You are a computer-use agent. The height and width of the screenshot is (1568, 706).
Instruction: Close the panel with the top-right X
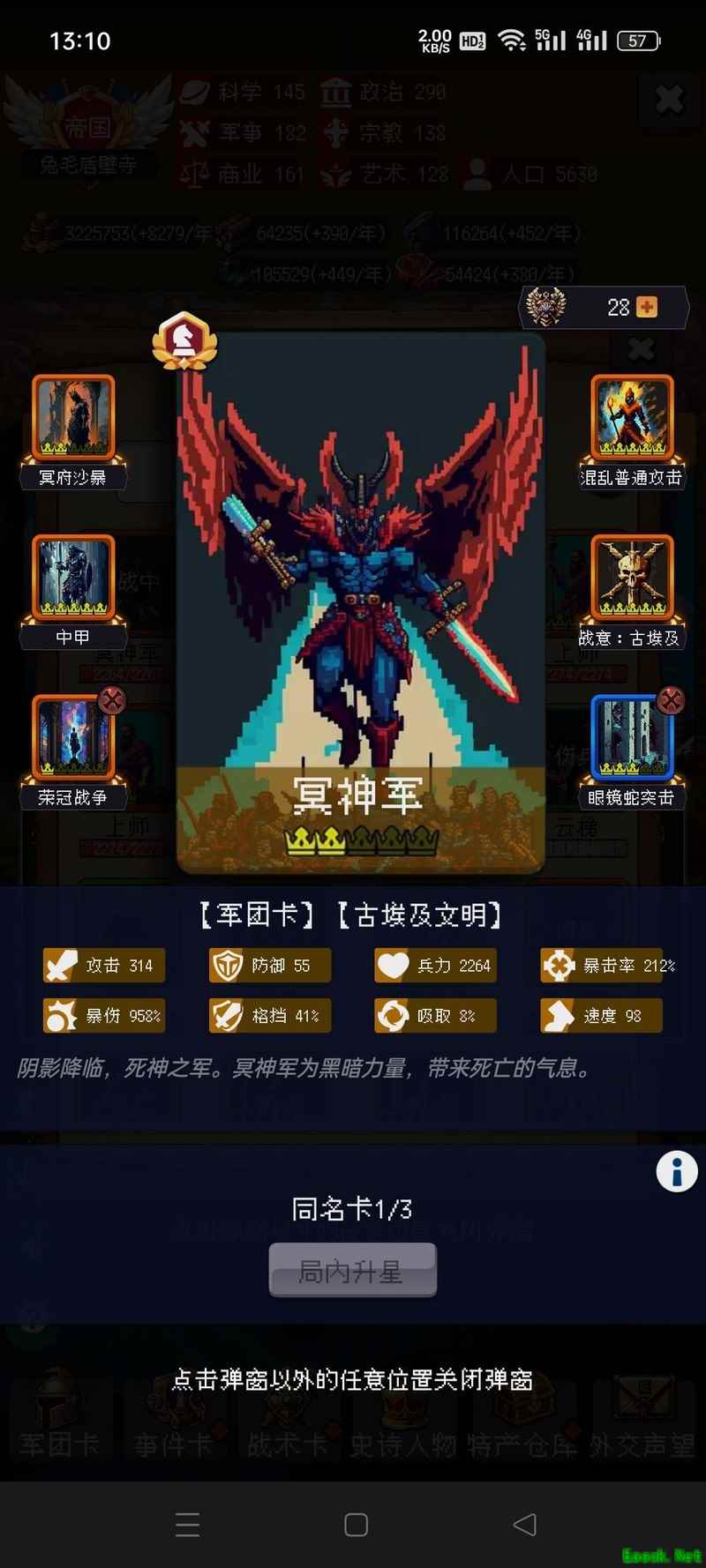click(670, 100)
